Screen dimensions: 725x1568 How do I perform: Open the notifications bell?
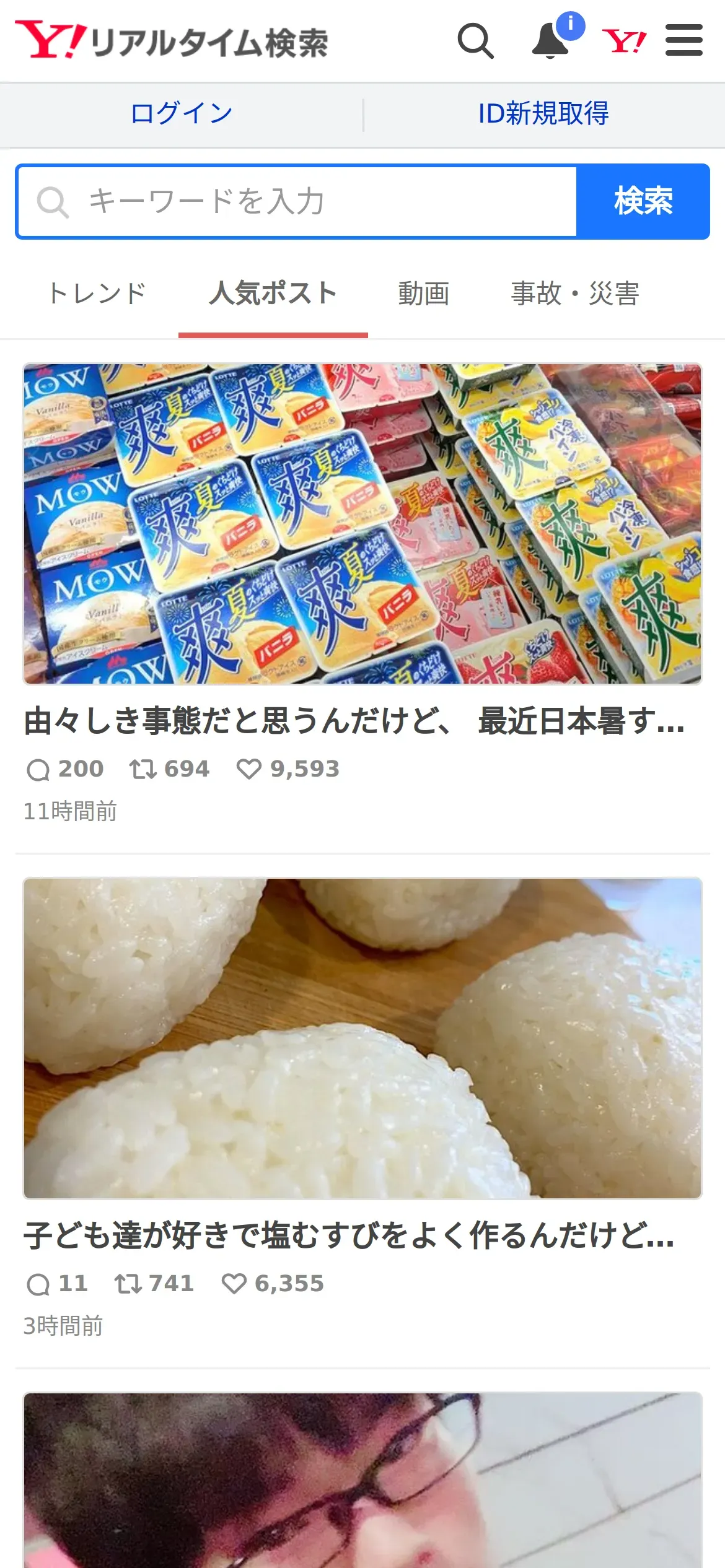point(551,41)
